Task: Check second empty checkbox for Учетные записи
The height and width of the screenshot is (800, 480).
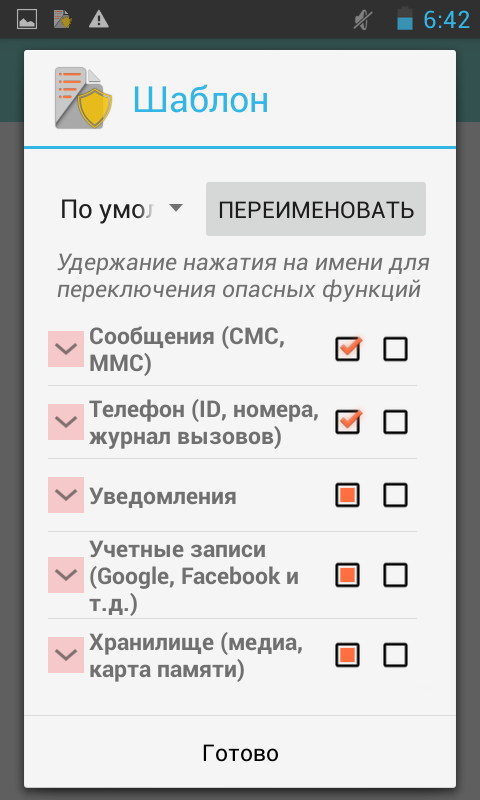Action: coord(395,575)
